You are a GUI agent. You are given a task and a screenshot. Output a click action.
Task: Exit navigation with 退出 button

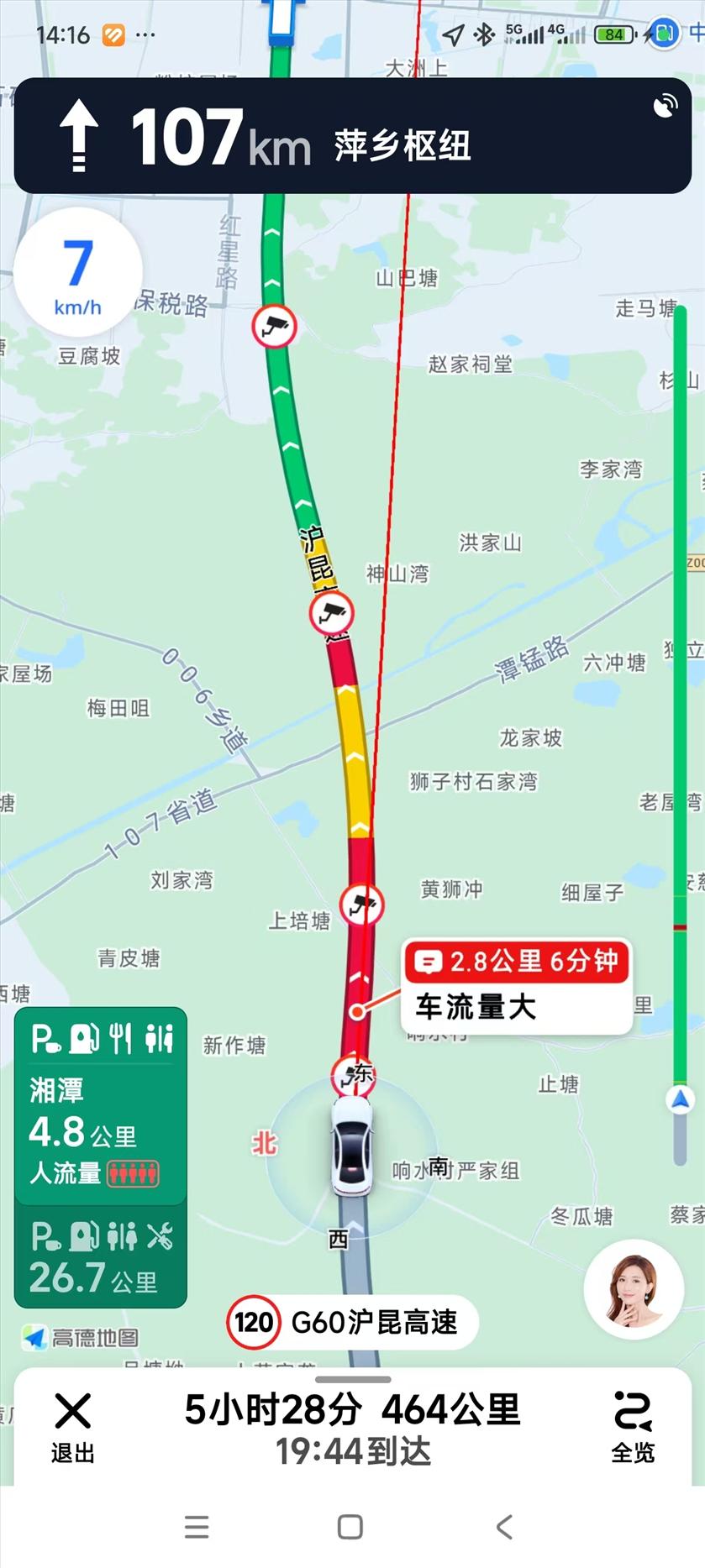click(72, 1428)
